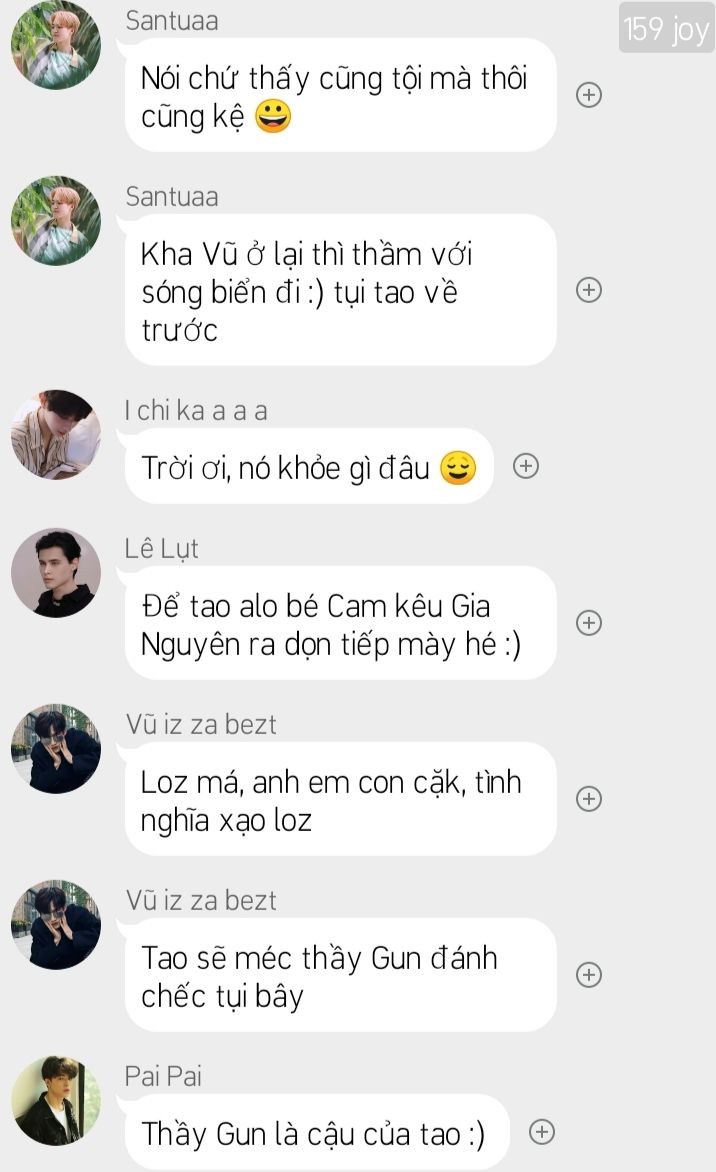Tap plus icon beside "Tao sẽ méc thầy Gun"
This screenshot has width=716, height=1172.
tap(589, 975)
